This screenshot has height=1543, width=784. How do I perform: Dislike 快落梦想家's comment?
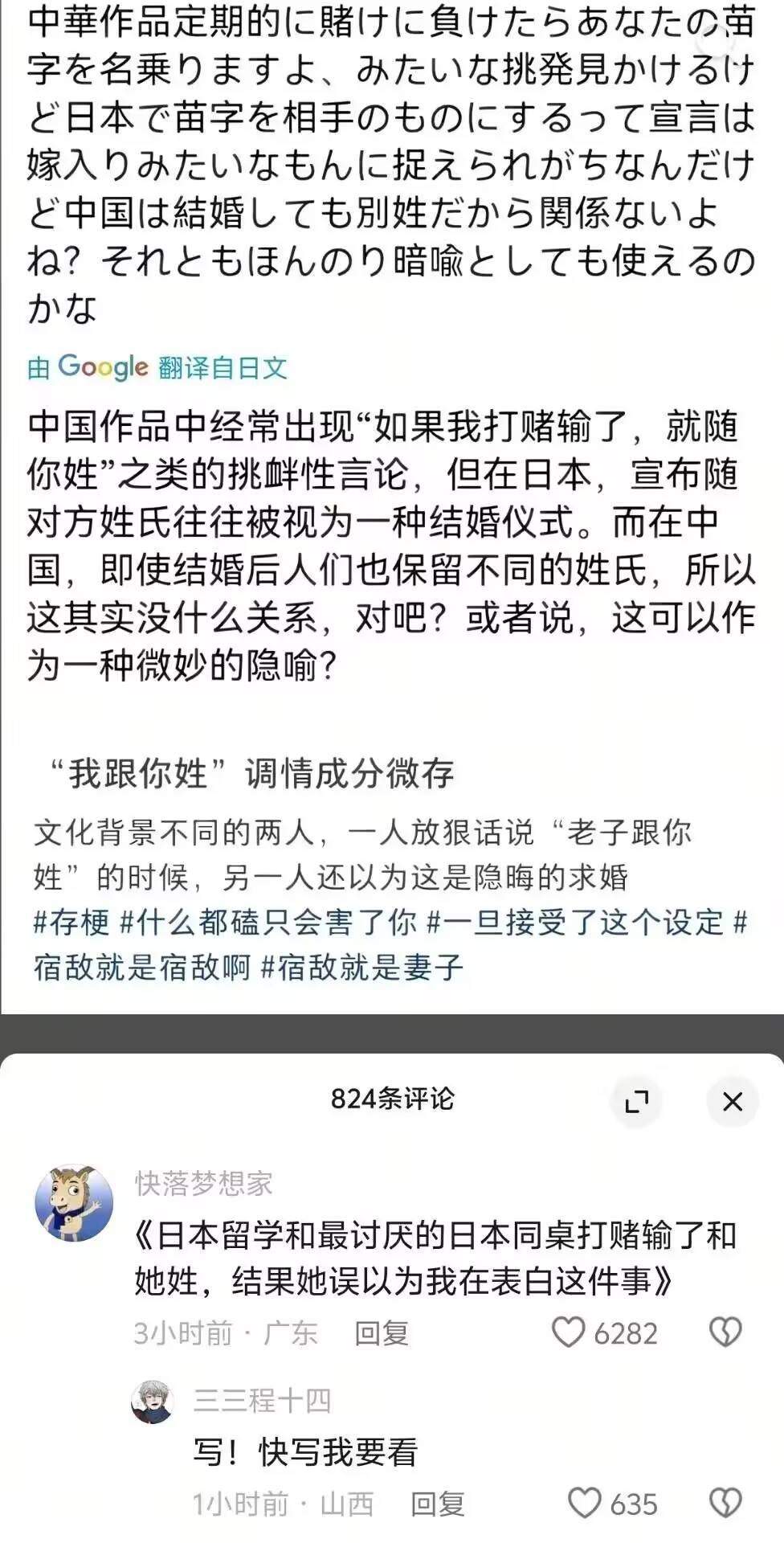(x=725, y=1333)
